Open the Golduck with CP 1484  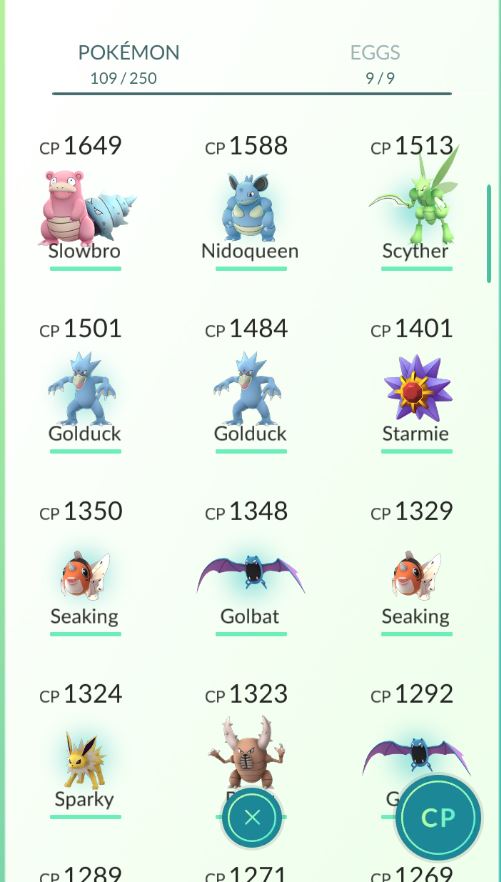251,387
